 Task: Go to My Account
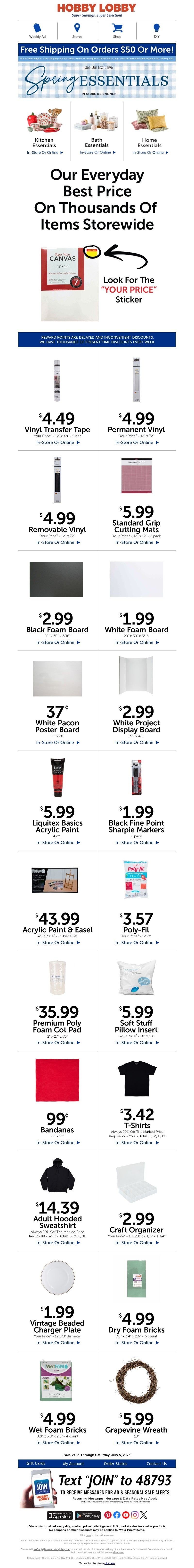(x=73, y=1463)
